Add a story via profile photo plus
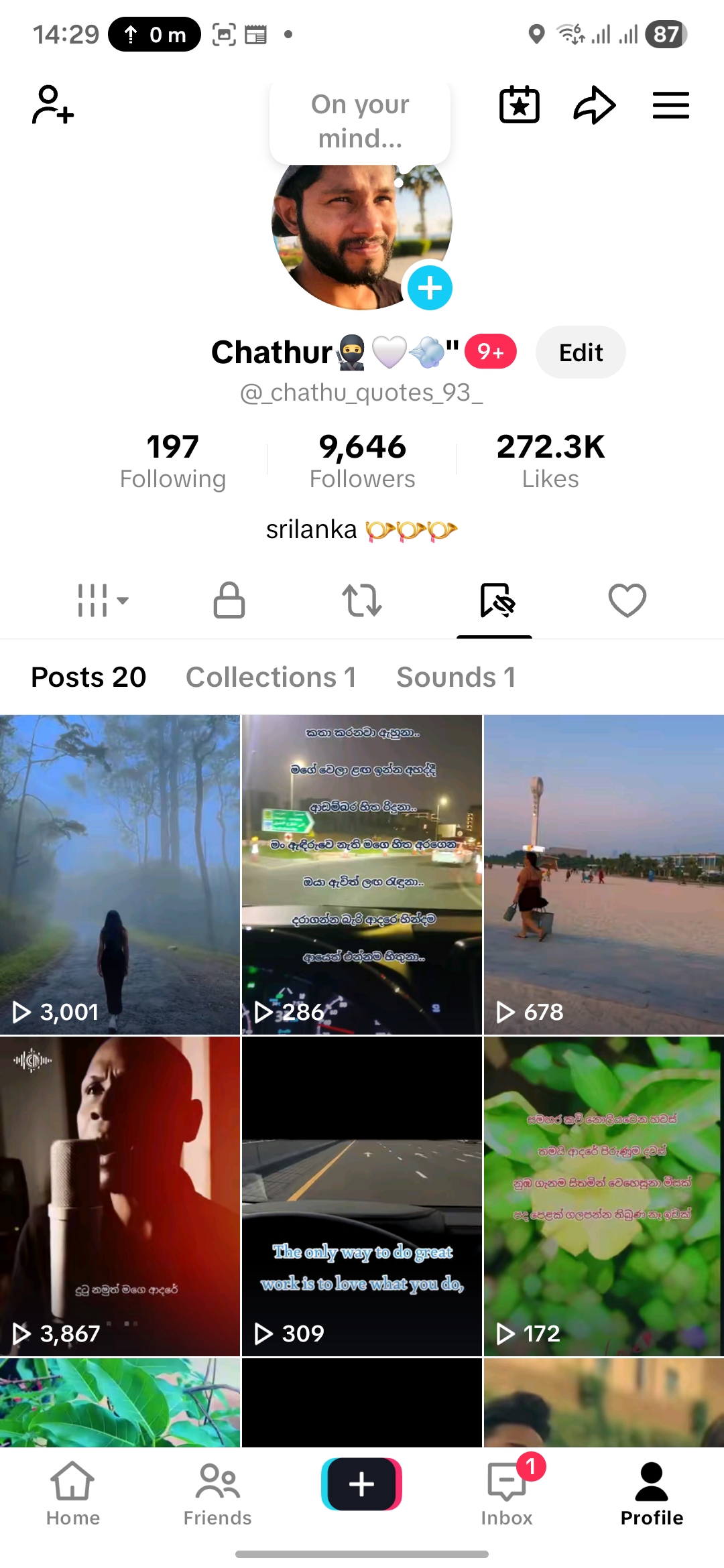Viewport: 724px width, 1568px height. coord(430,288)
